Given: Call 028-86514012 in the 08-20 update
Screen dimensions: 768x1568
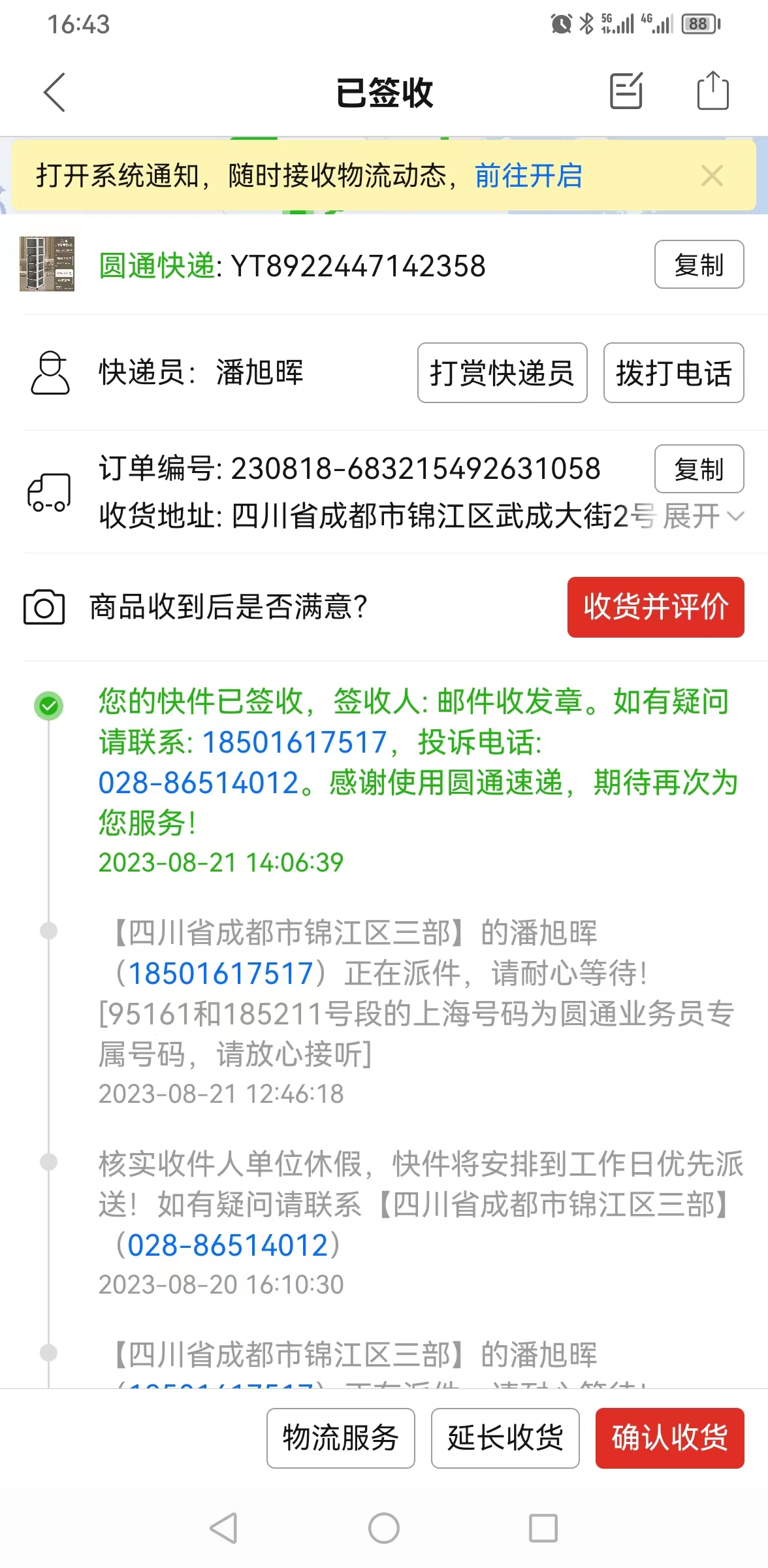Looking at the screenshot, I should [x=228, y=1245].
